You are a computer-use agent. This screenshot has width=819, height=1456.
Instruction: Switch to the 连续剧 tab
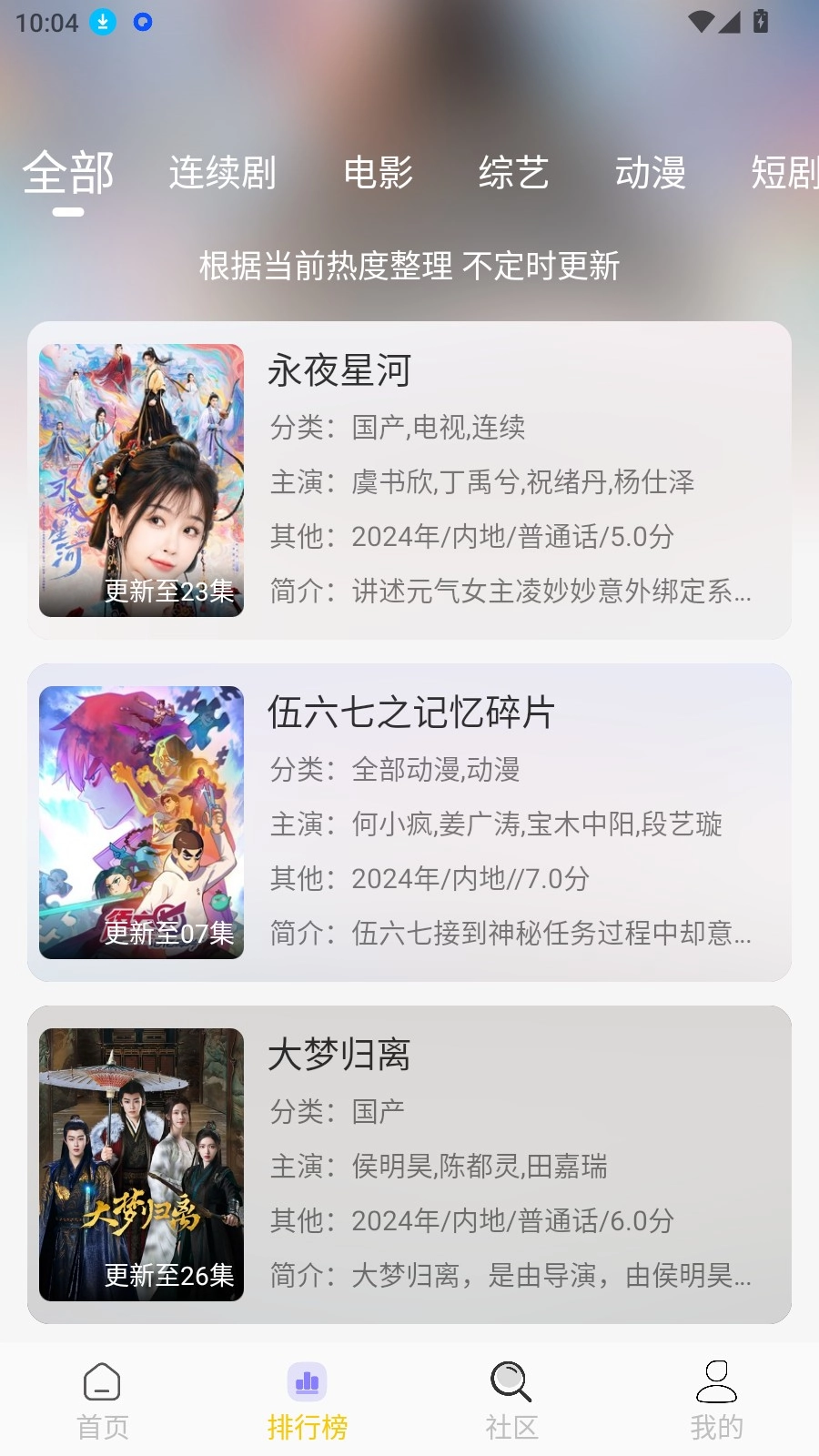(x=223, y=174)
